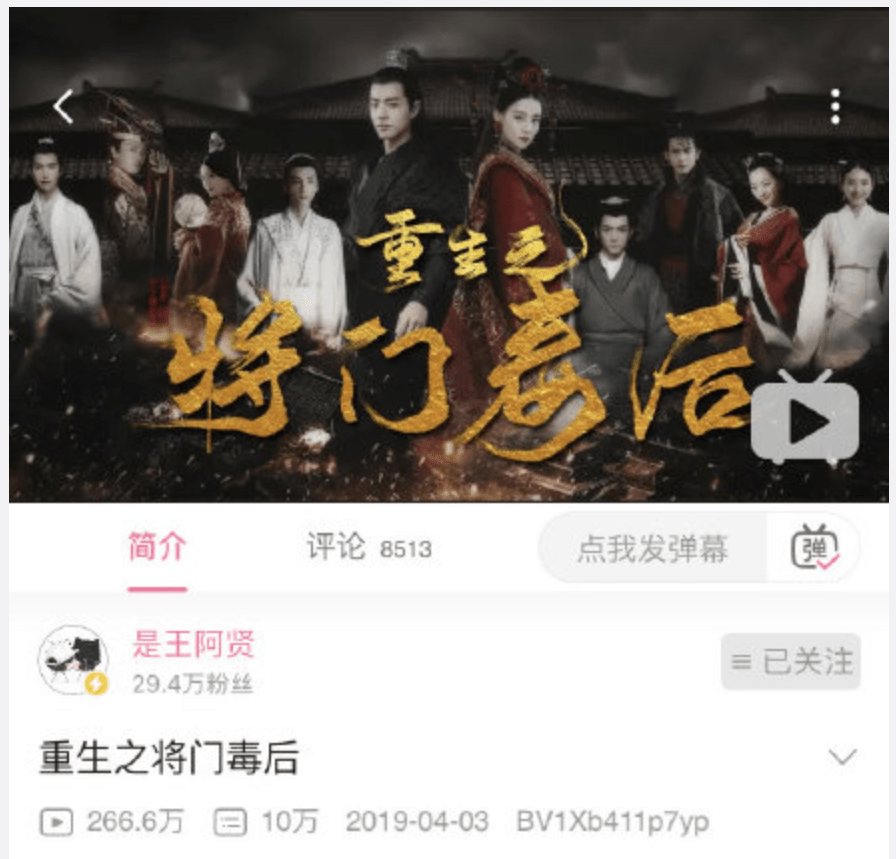Viewport: 896px width, 859px height.
Task: Toggle the danmaku 弹 display
Action: pyautogui.click(x=815, y=548)
